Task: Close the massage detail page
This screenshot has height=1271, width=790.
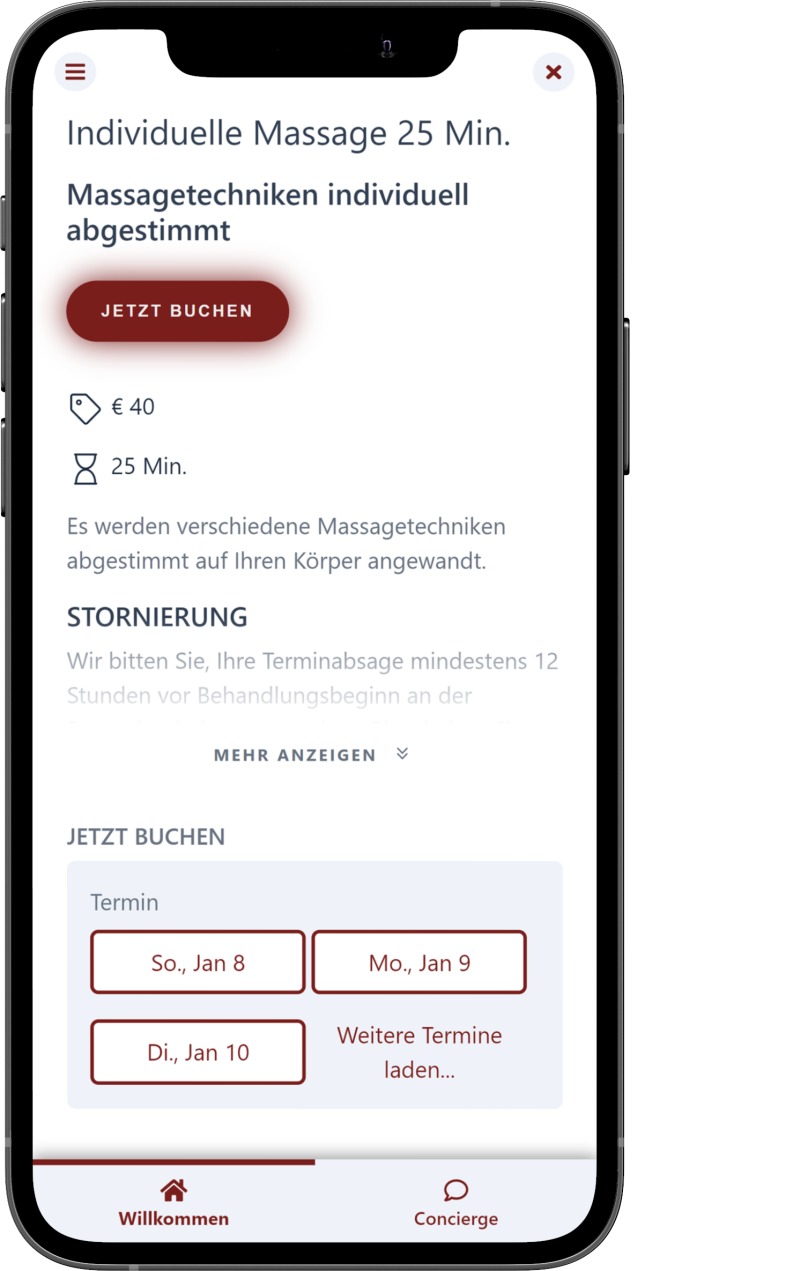Action: 553,72
